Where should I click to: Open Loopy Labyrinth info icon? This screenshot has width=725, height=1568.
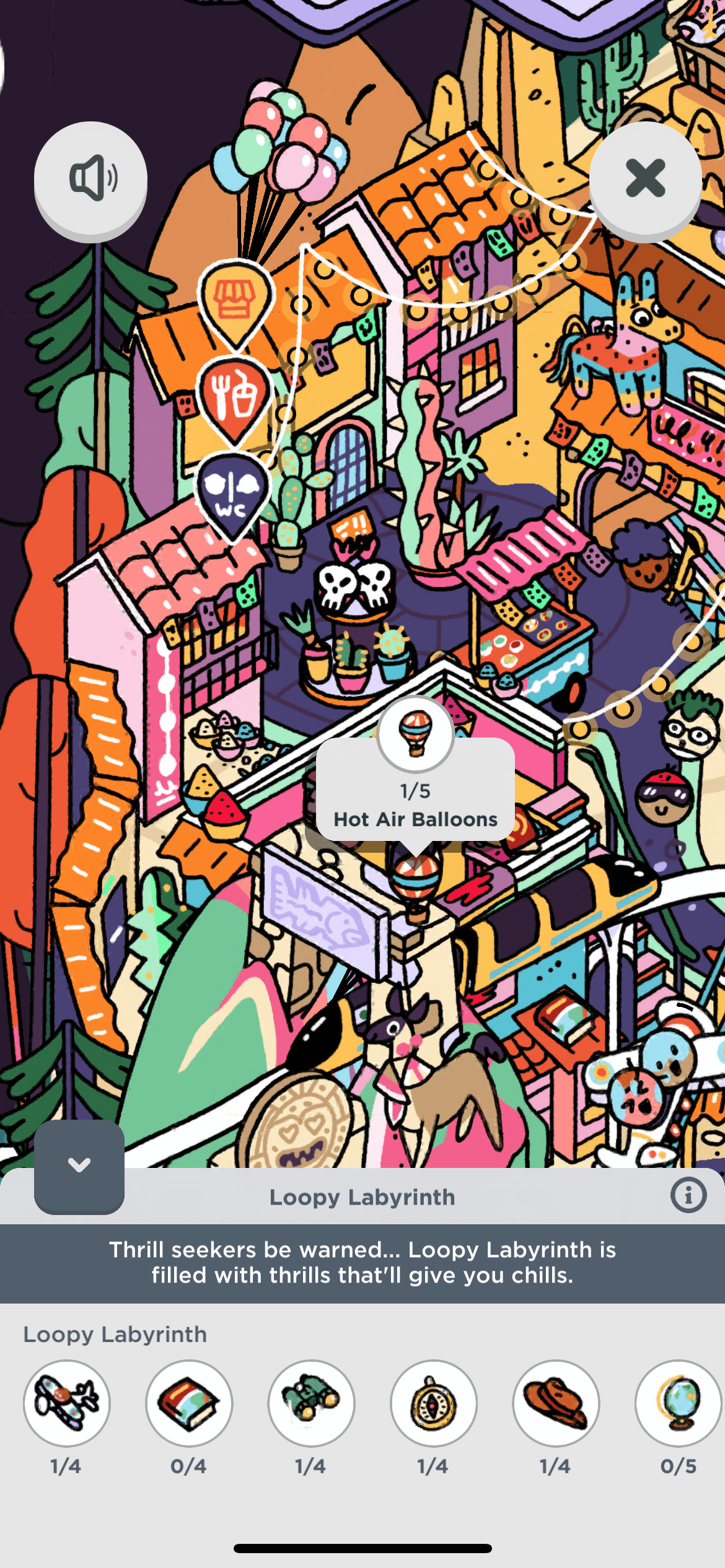[688, 1195]
